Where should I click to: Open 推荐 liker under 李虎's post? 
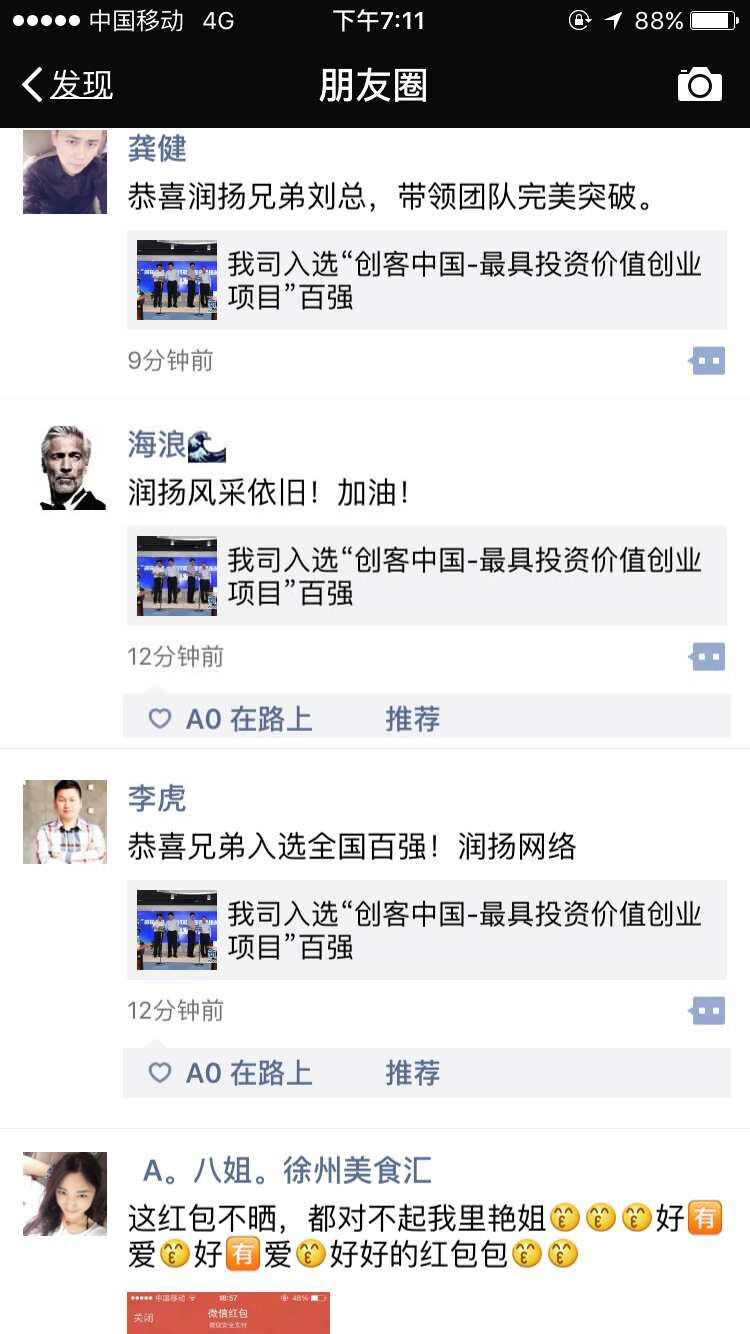tap(412, 1073)
